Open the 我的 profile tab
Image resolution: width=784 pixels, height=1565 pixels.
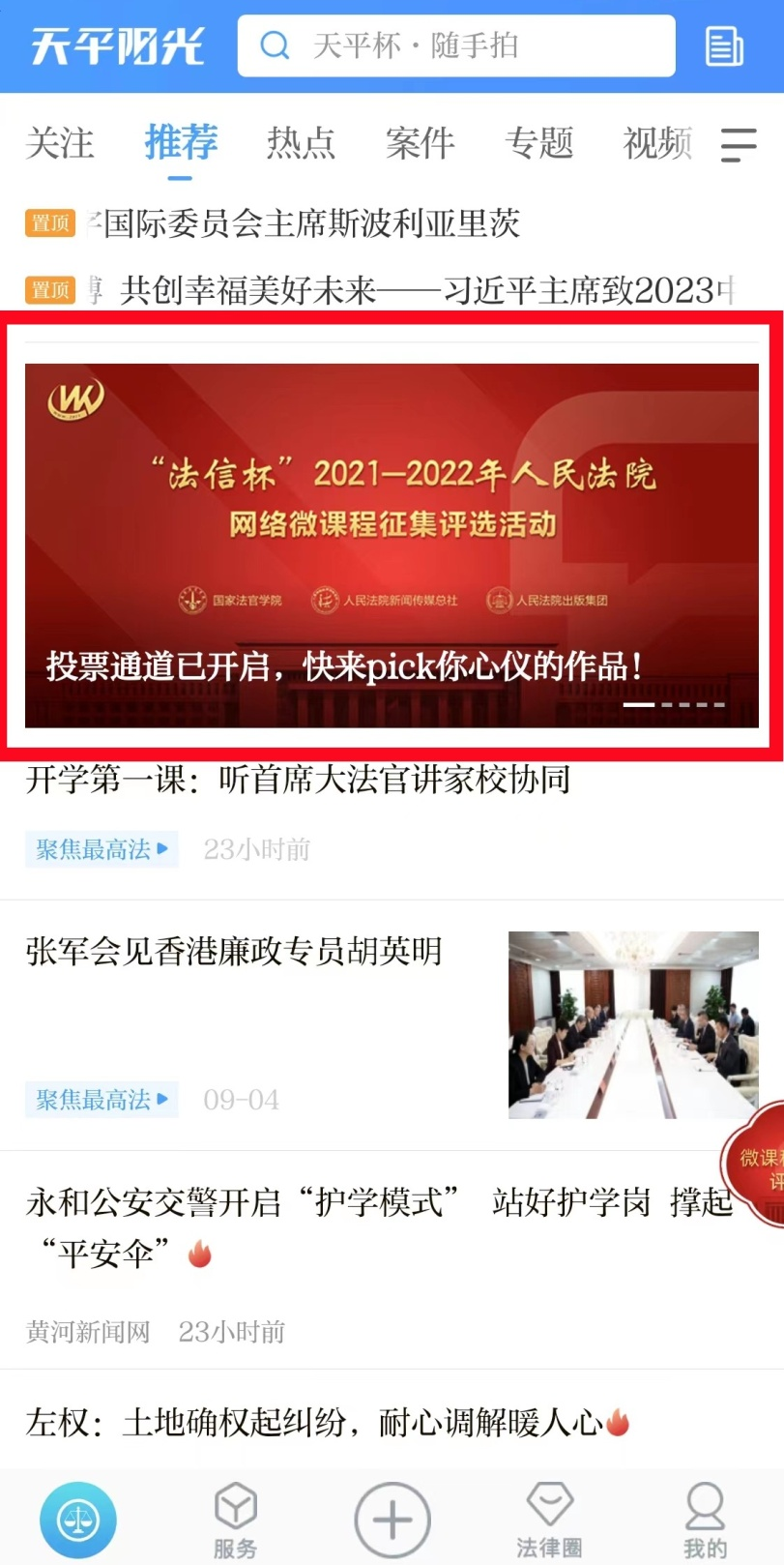coord(705,1521)
